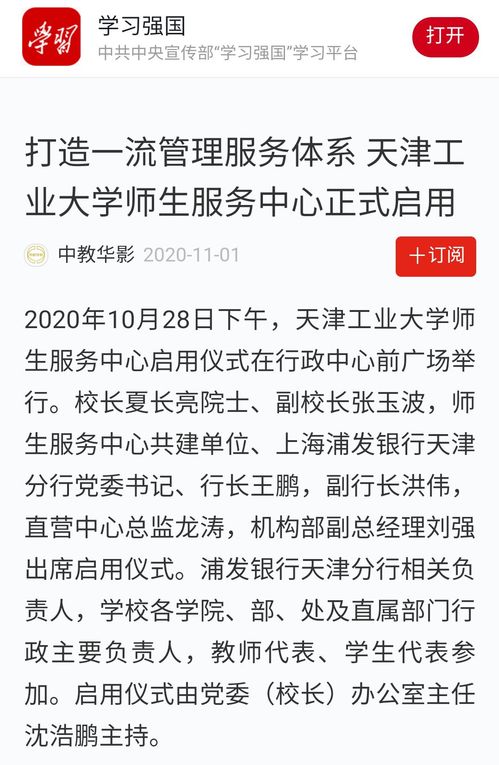Subscribe with the 订阅 button
The height and width of the screenshot is (765, 499).
point(436,256)
